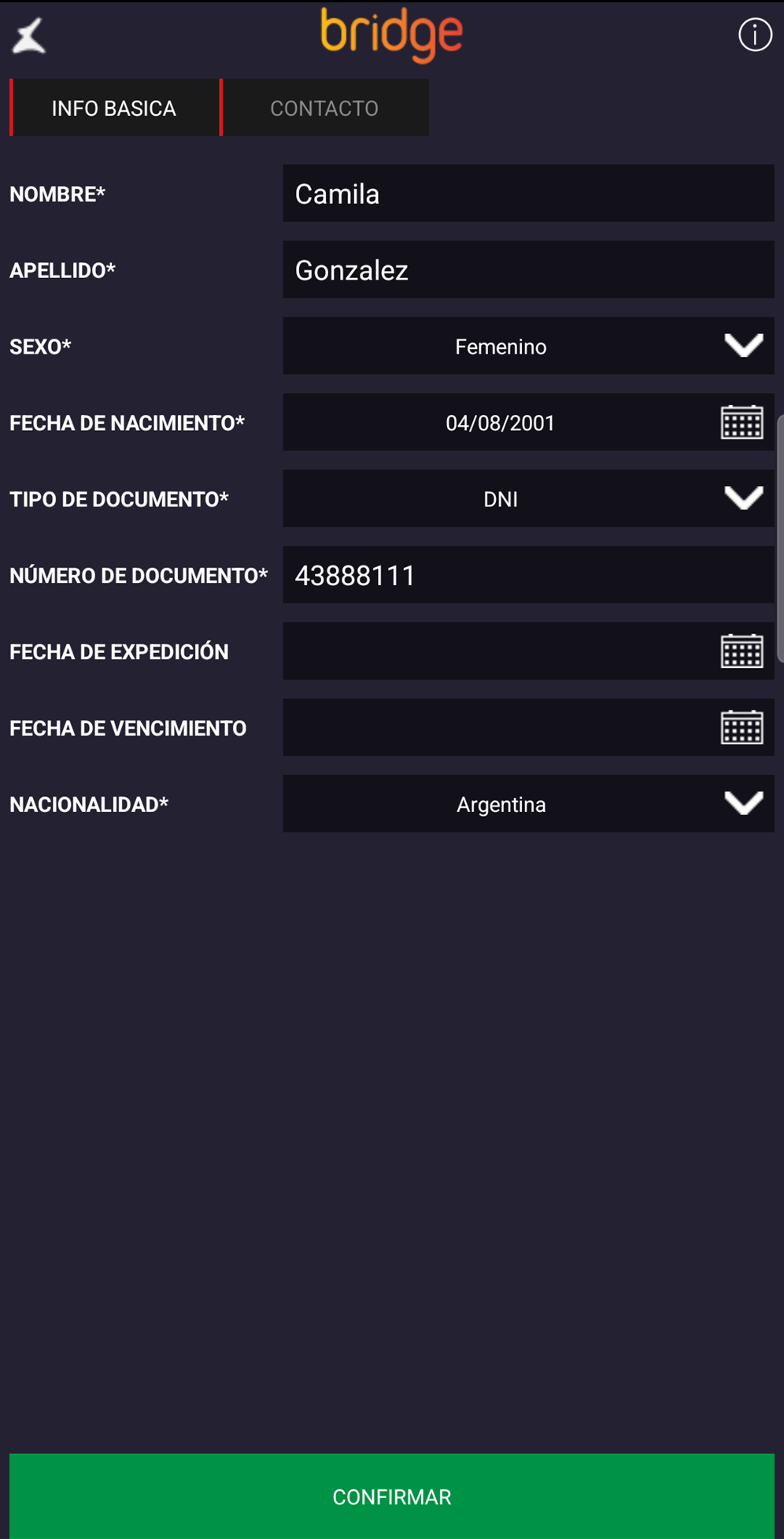Edit the Nombre field with Camila
The width and height of the screenshot is (784, 1539).
(x=527, y=194)
